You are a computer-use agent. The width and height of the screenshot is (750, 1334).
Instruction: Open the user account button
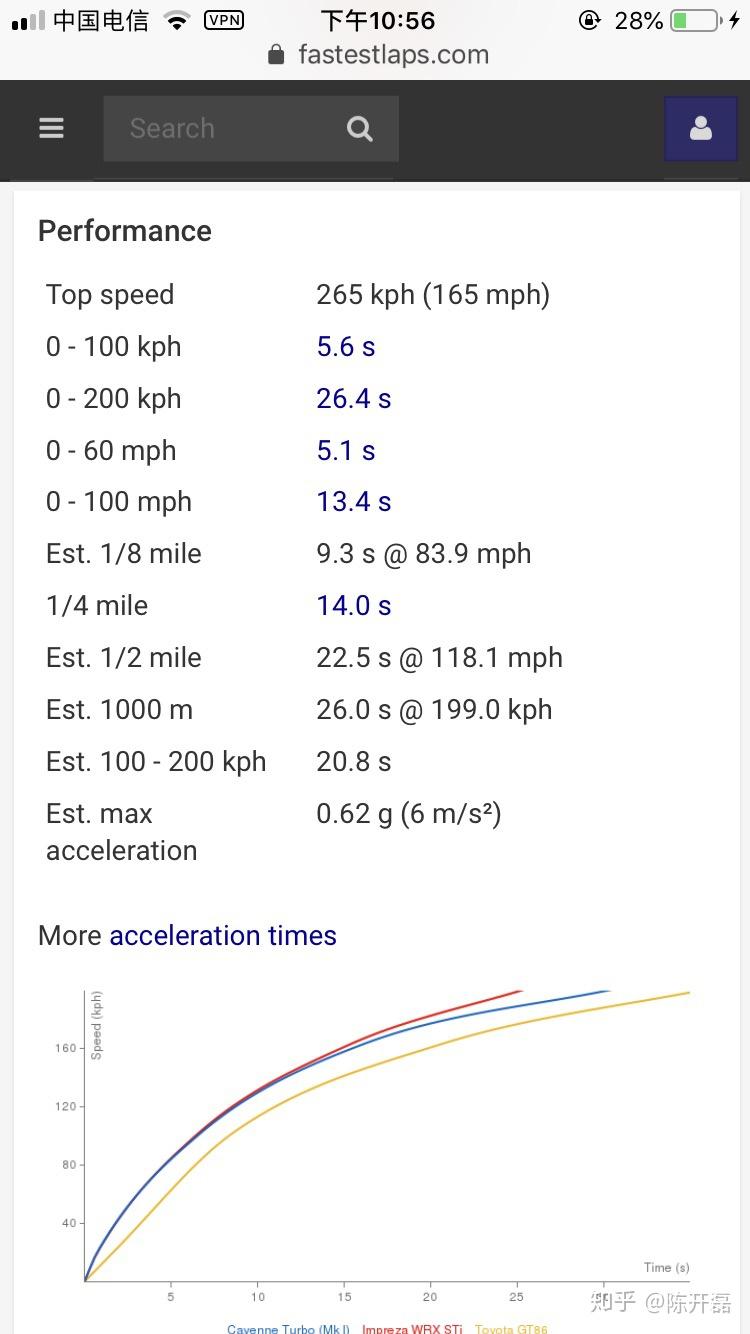pos(700,128)
